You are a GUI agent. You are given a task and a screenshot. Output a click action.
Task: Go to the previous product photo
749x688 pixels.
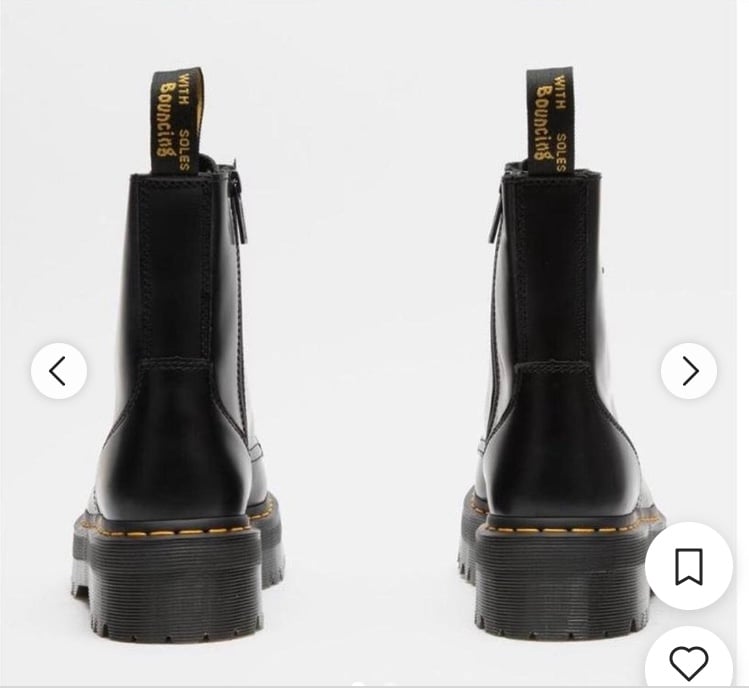[x=58, y=371]
